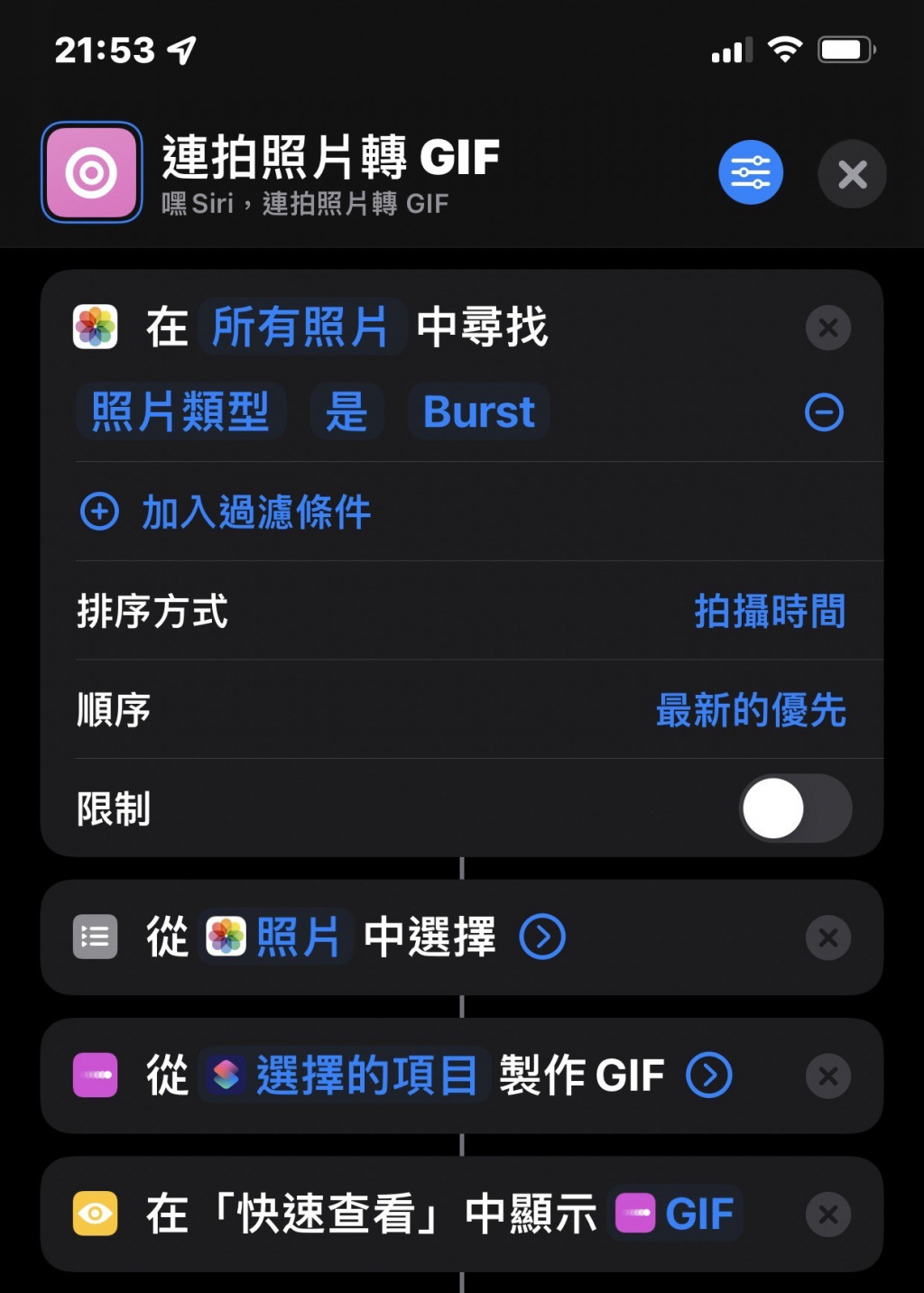Screen dimensions: 924x1293
Task: Close the shortcut editor
Action: (x=851, y=174)
